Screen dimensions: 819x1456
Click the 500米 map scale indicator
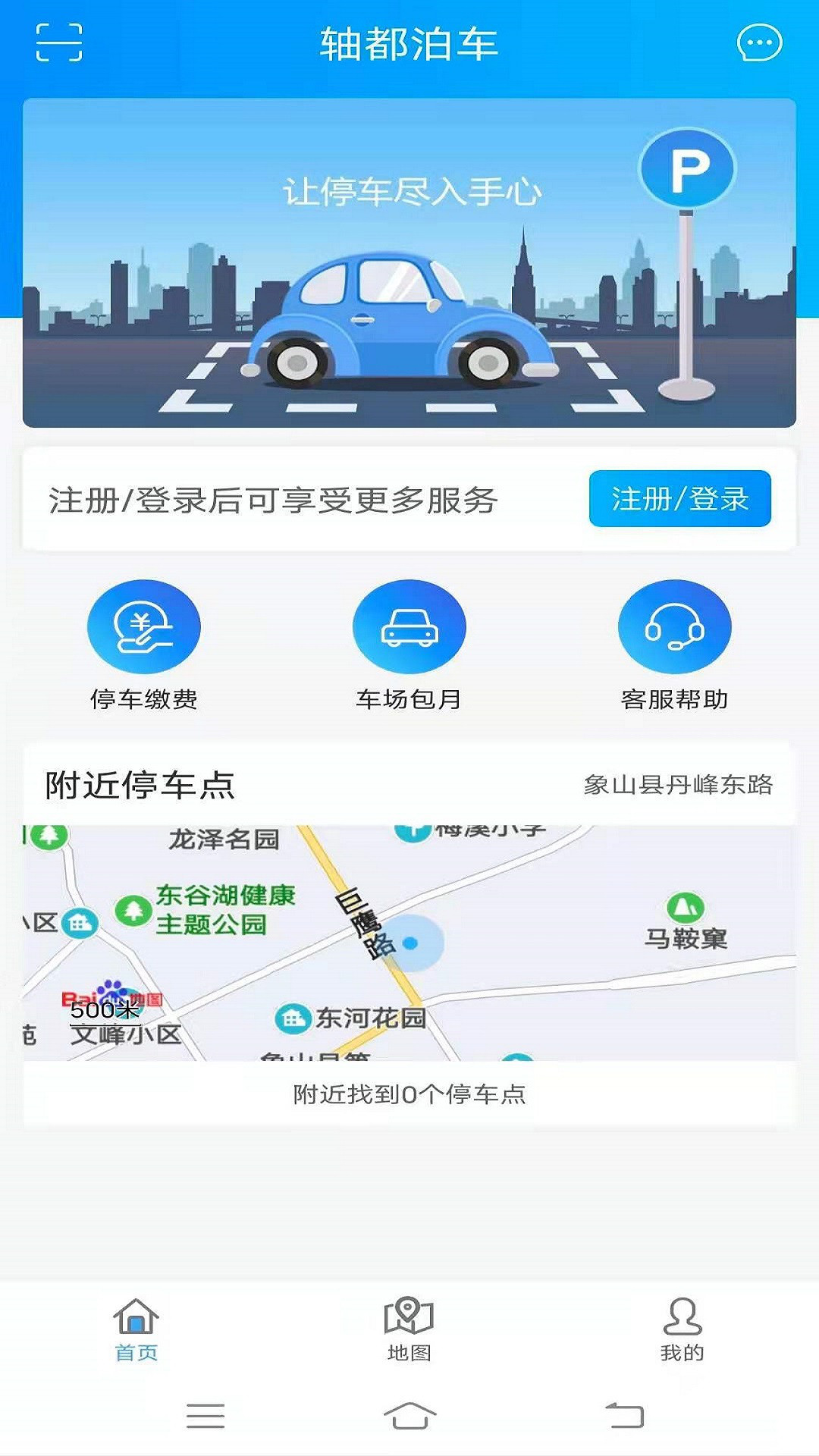tap(102, 1012)
